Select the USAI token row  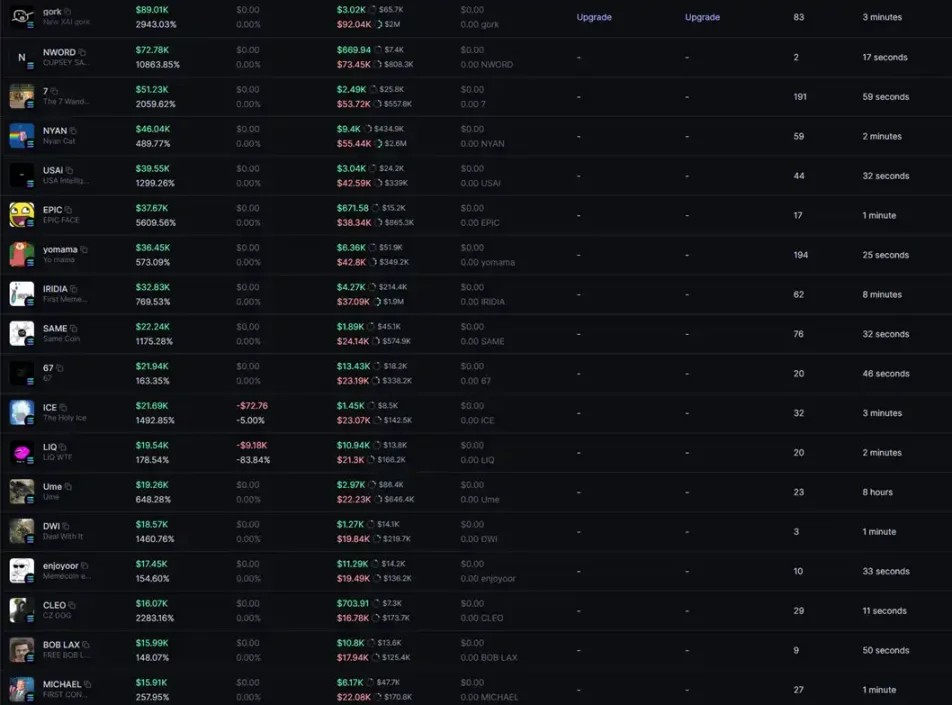[x=52, y=170]
